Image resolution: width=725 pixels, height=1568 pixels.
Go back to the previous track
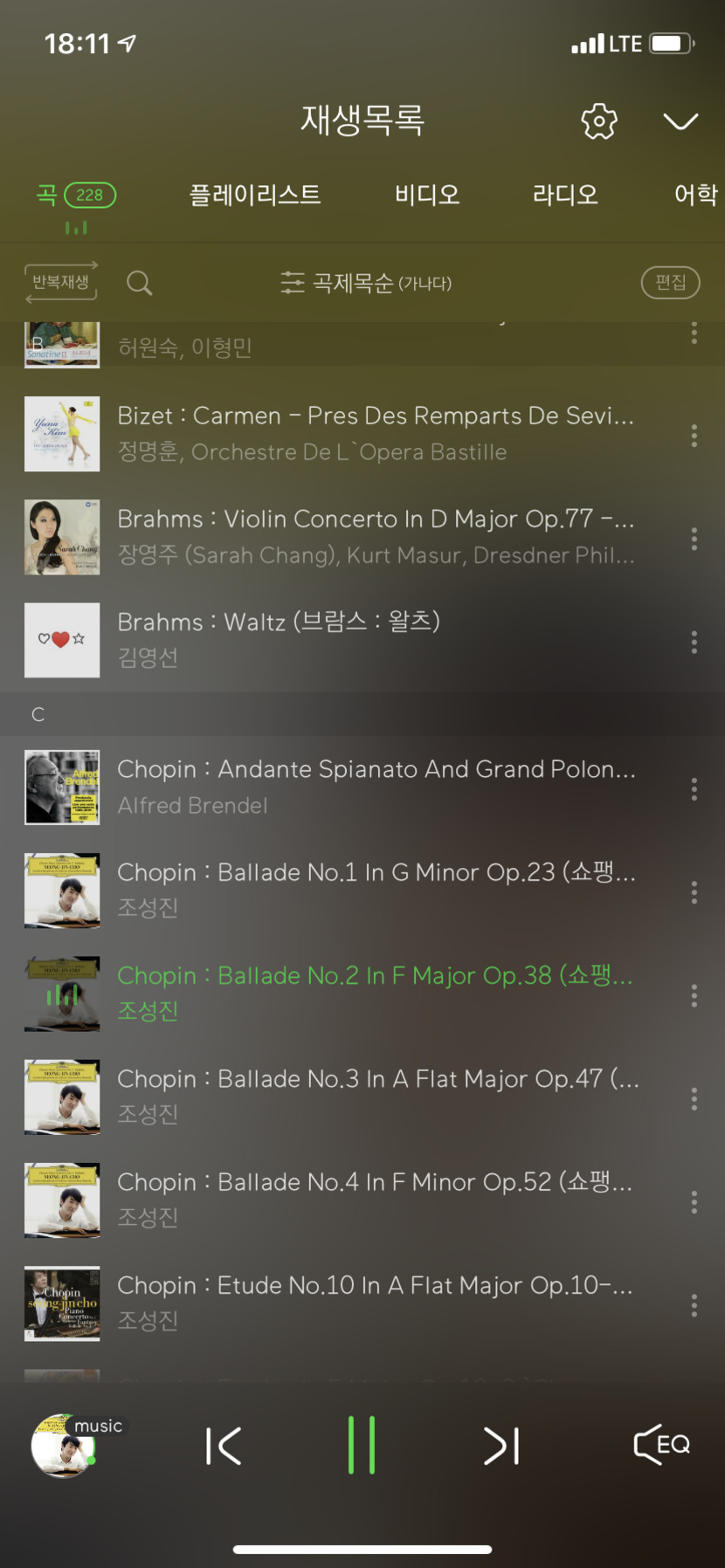tap(224, 1446)
